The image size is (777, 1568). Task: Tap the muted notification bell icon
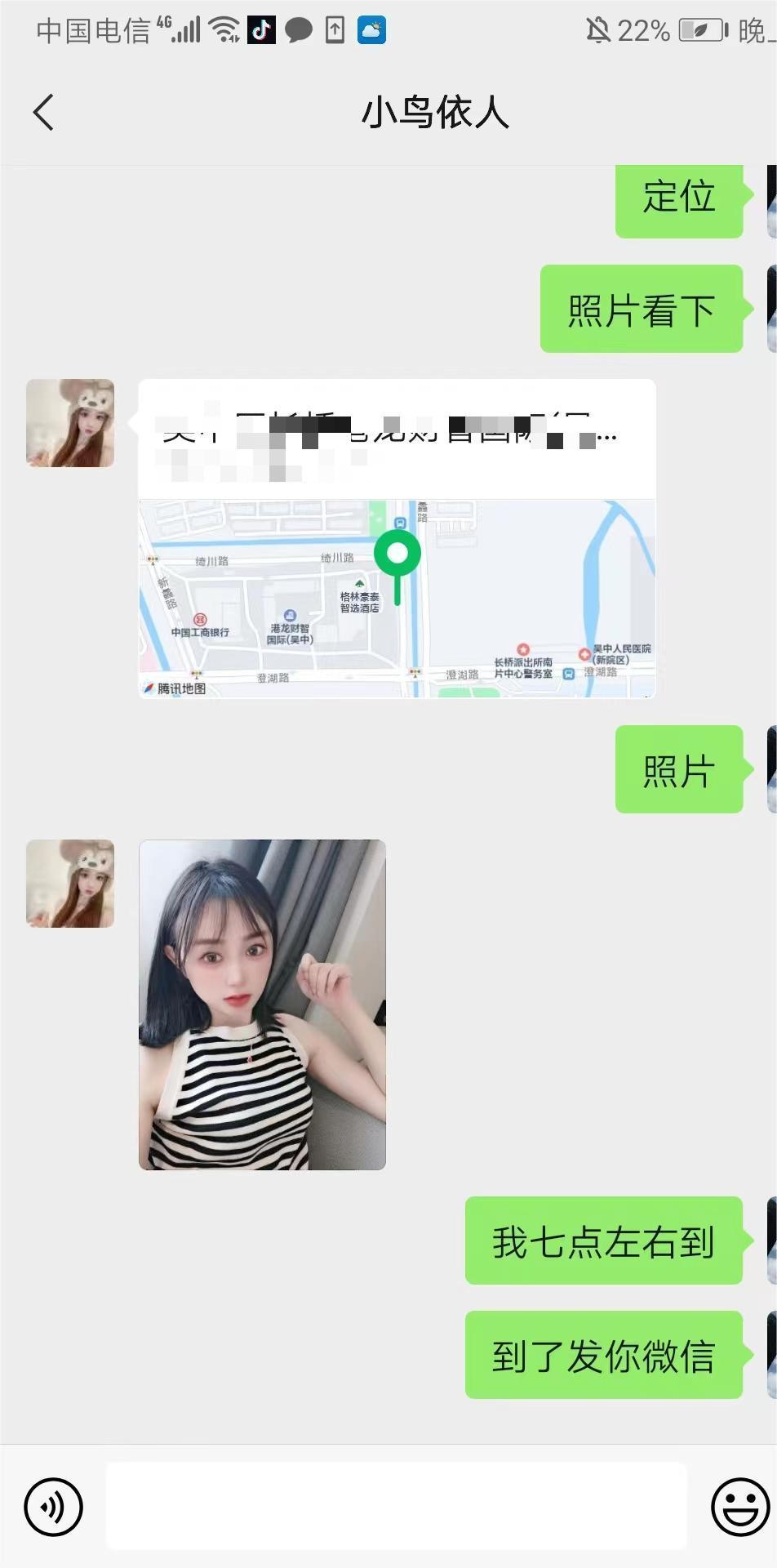click(601, 30)
